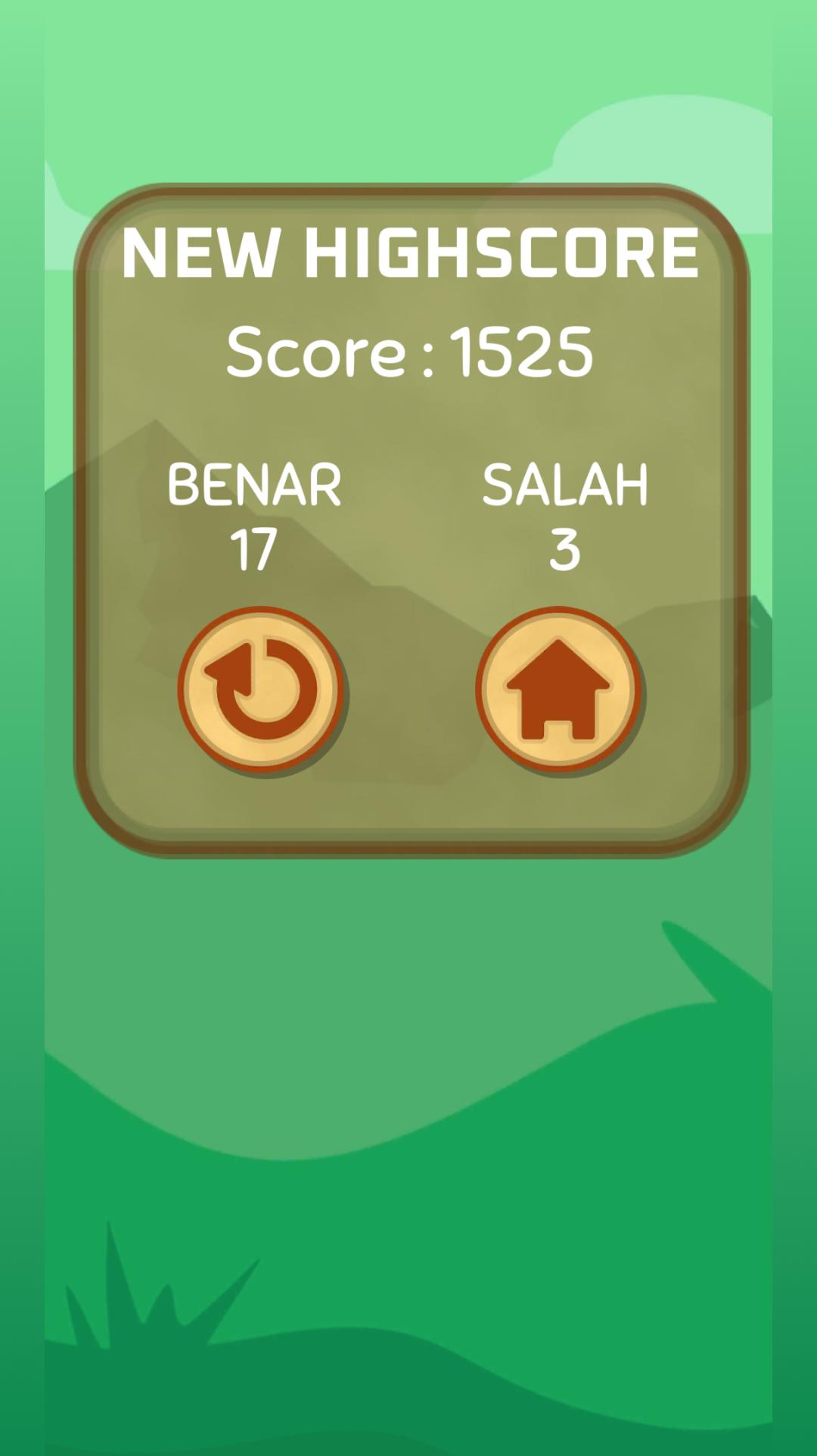
Task: Restart the game with the replay button
Action: click(262, 690)
